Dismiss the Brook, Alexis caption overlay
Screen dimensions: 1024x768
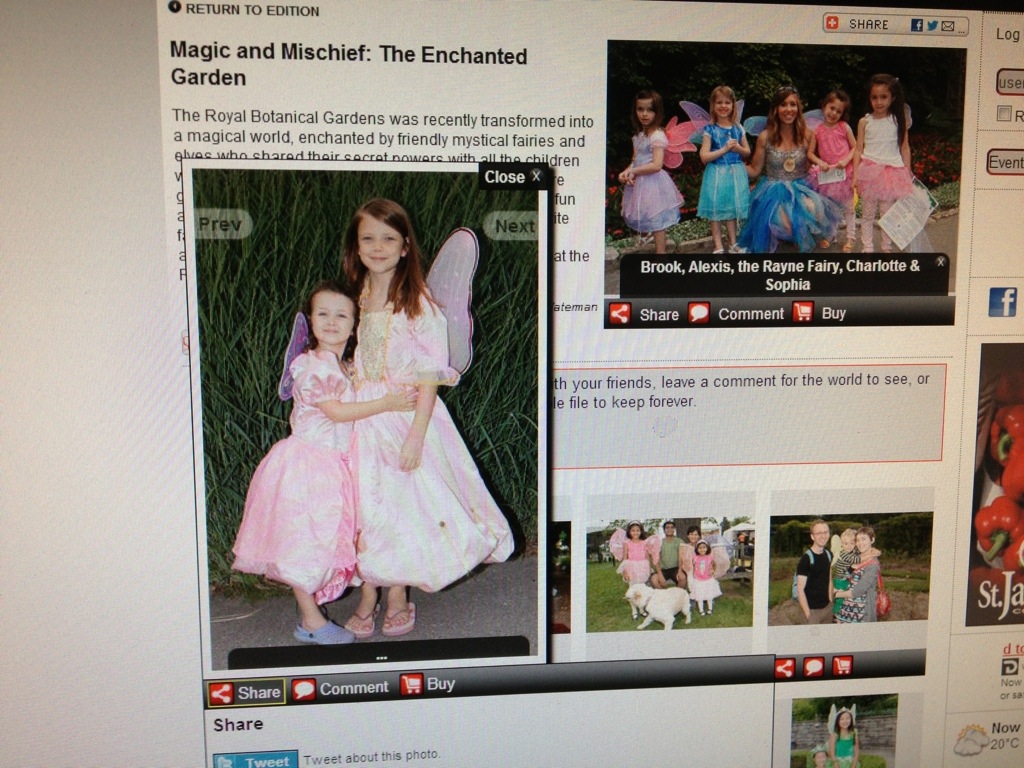[x=940, y=262]
